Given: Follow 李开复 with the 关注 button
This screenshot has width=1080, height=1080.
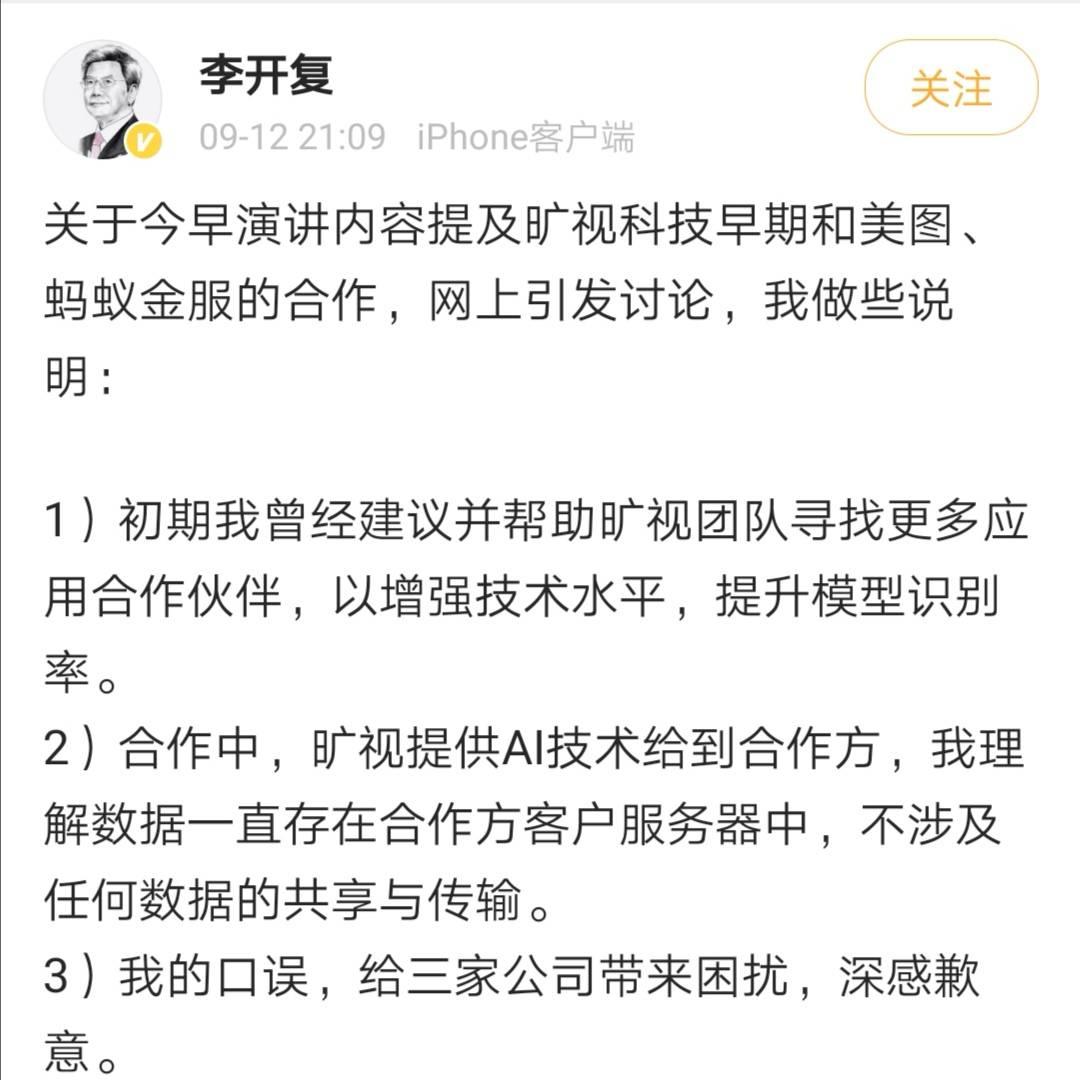Looking at the screenshot, I should [950, 89].
